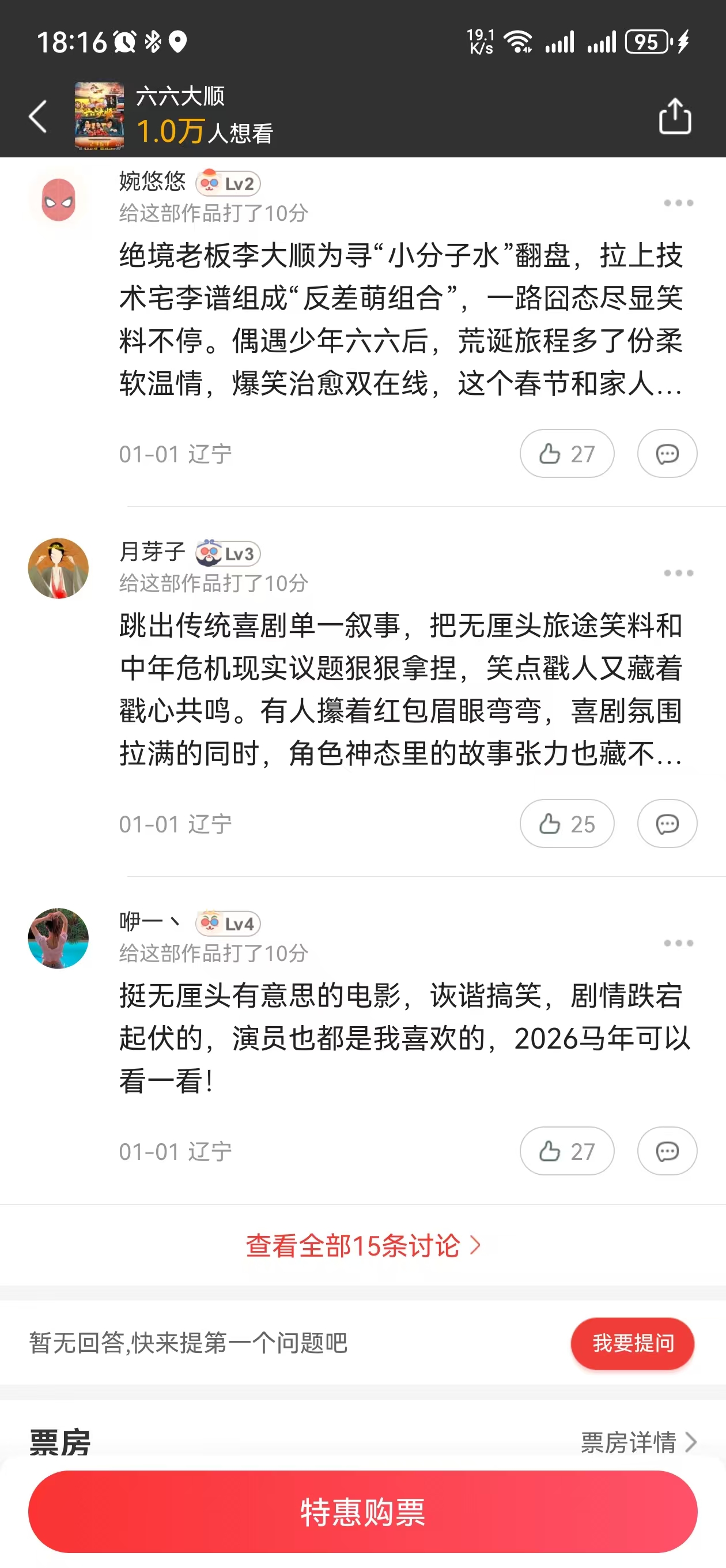Open the 六六大顺 movie poster thumbnail
The width and height of the screenshot is (726, 1568).
tap(96, 116)
